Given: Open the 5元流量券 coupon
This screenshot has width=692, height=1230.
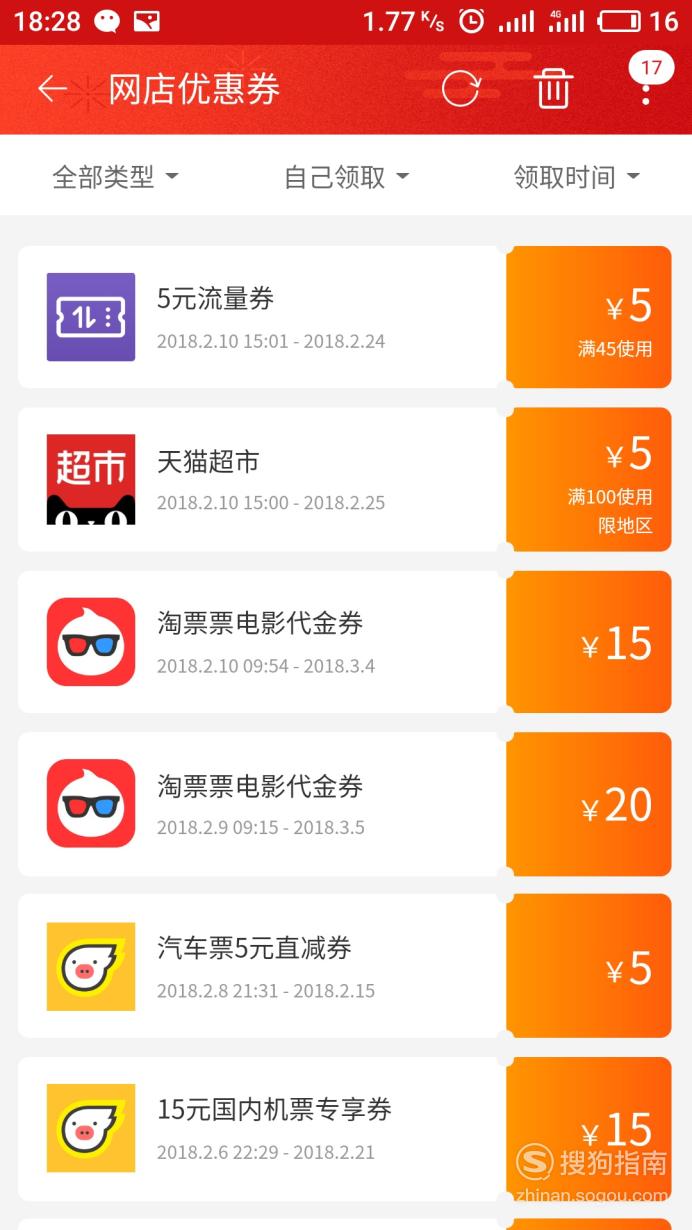Looking at the screenshot, I should pos(345,317).
